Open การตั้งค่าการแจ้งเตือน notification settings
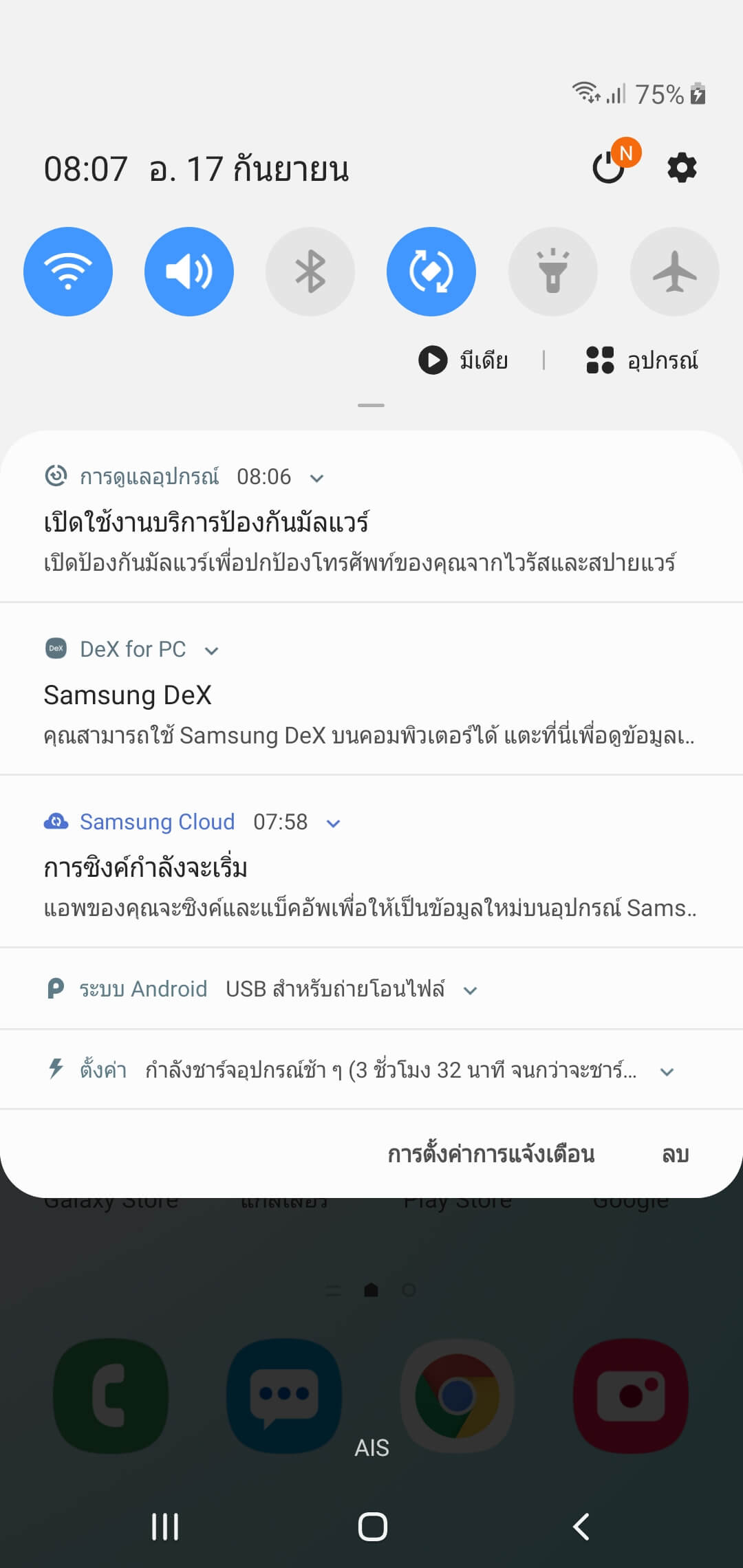Viewport: 743px width, 1568px height. point(491,1153)
